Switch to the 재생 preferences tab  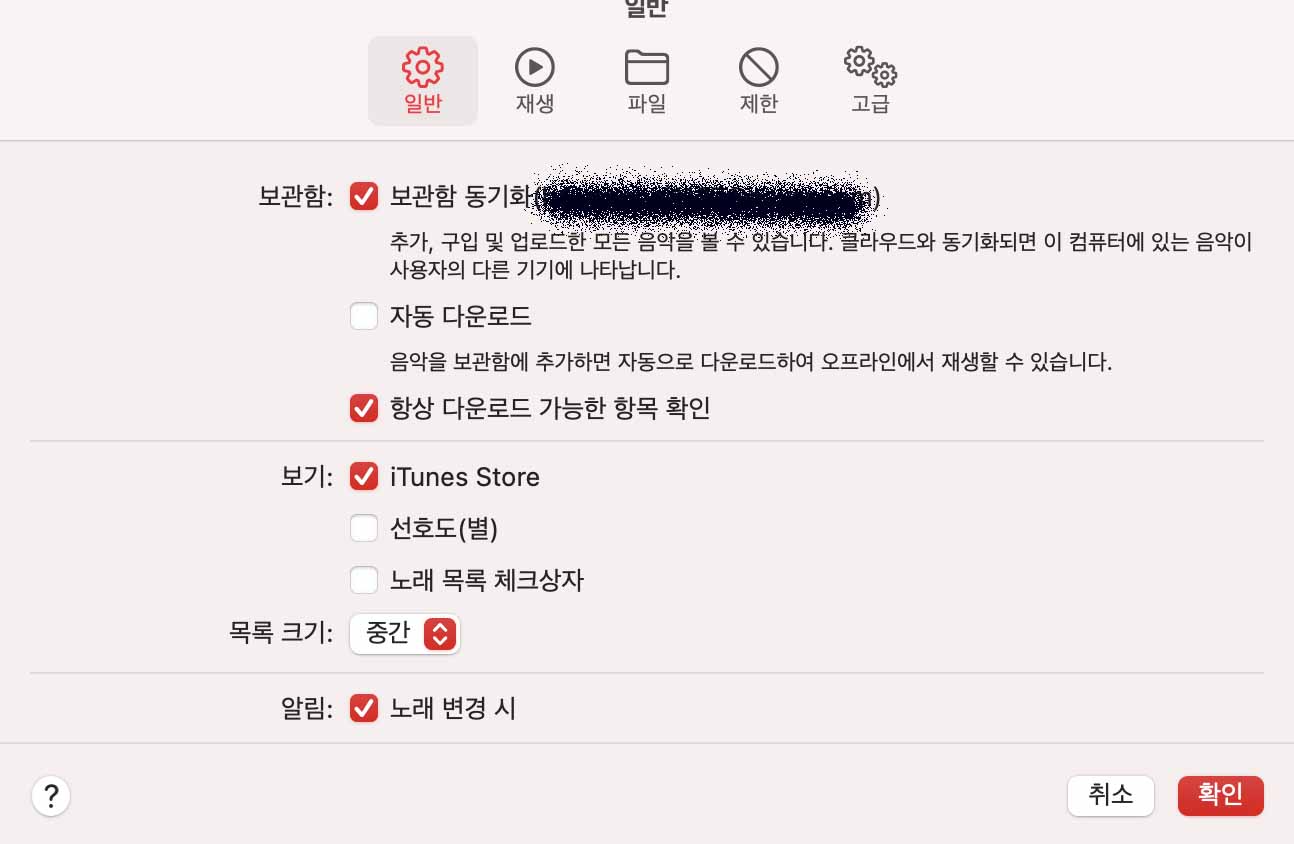click(x=534, y=82)
